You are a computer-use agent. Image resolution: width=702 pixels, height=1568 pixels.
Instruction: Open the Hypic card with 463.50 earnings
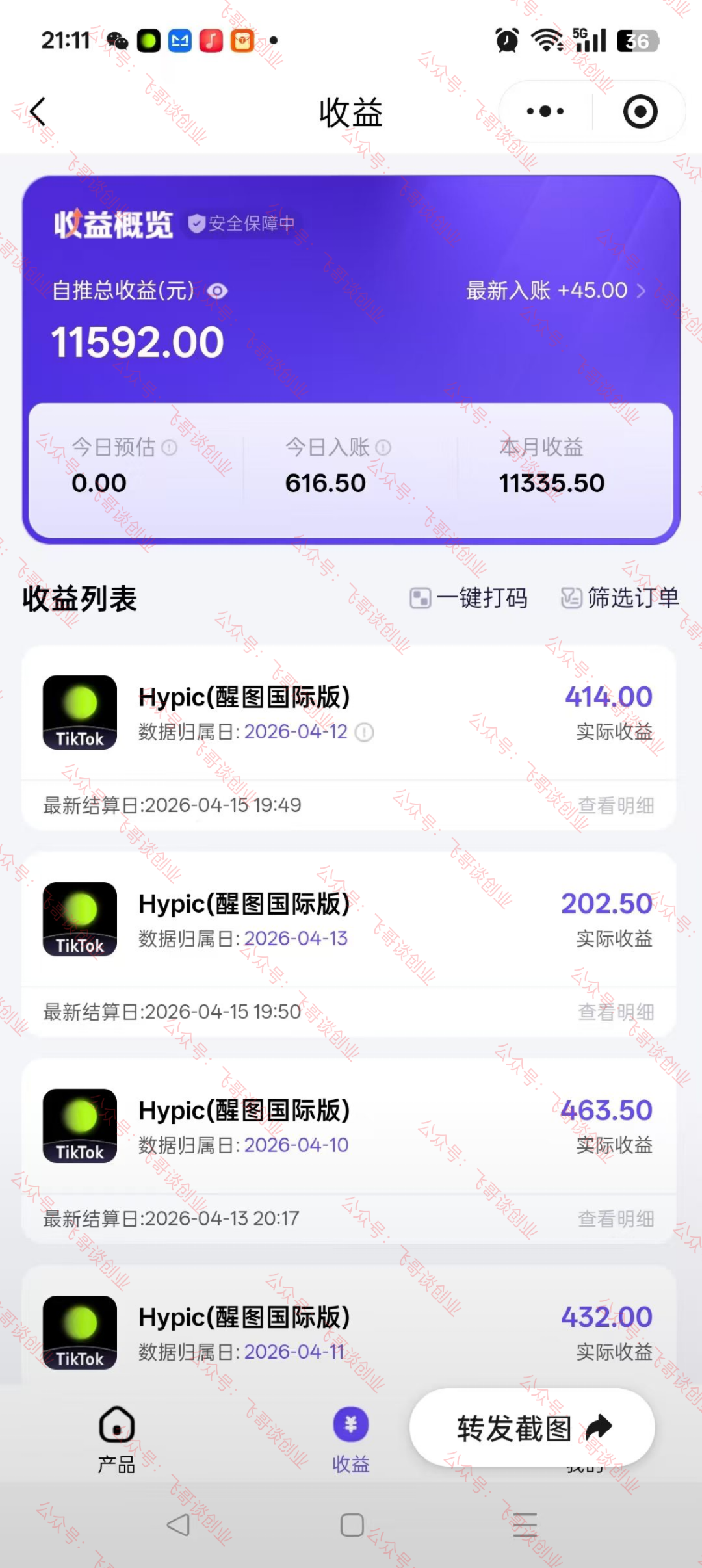click(349, 1126)
